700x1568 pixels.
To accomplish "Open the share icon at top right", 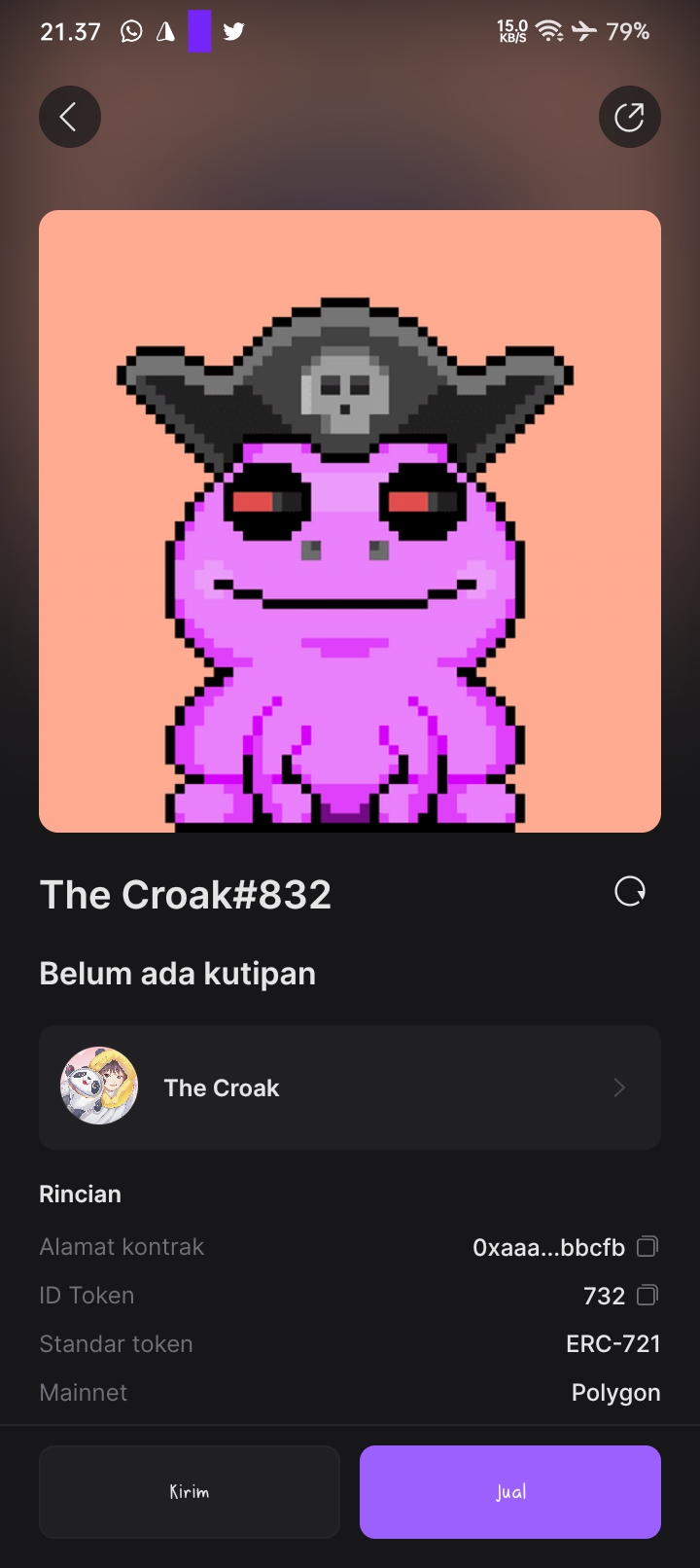I will click(x=629, y=117).
